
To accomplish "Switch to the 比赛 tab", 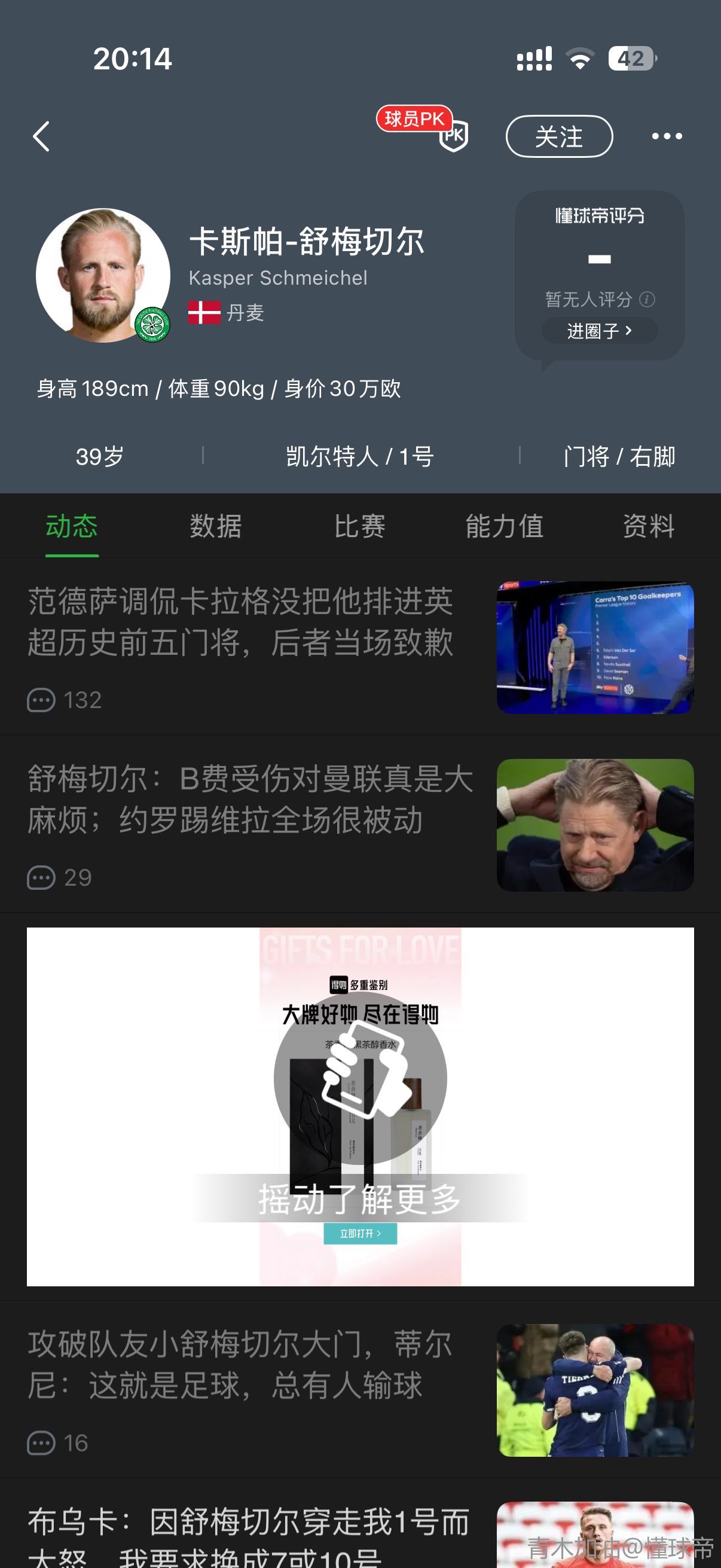I will tap(359, 526).
